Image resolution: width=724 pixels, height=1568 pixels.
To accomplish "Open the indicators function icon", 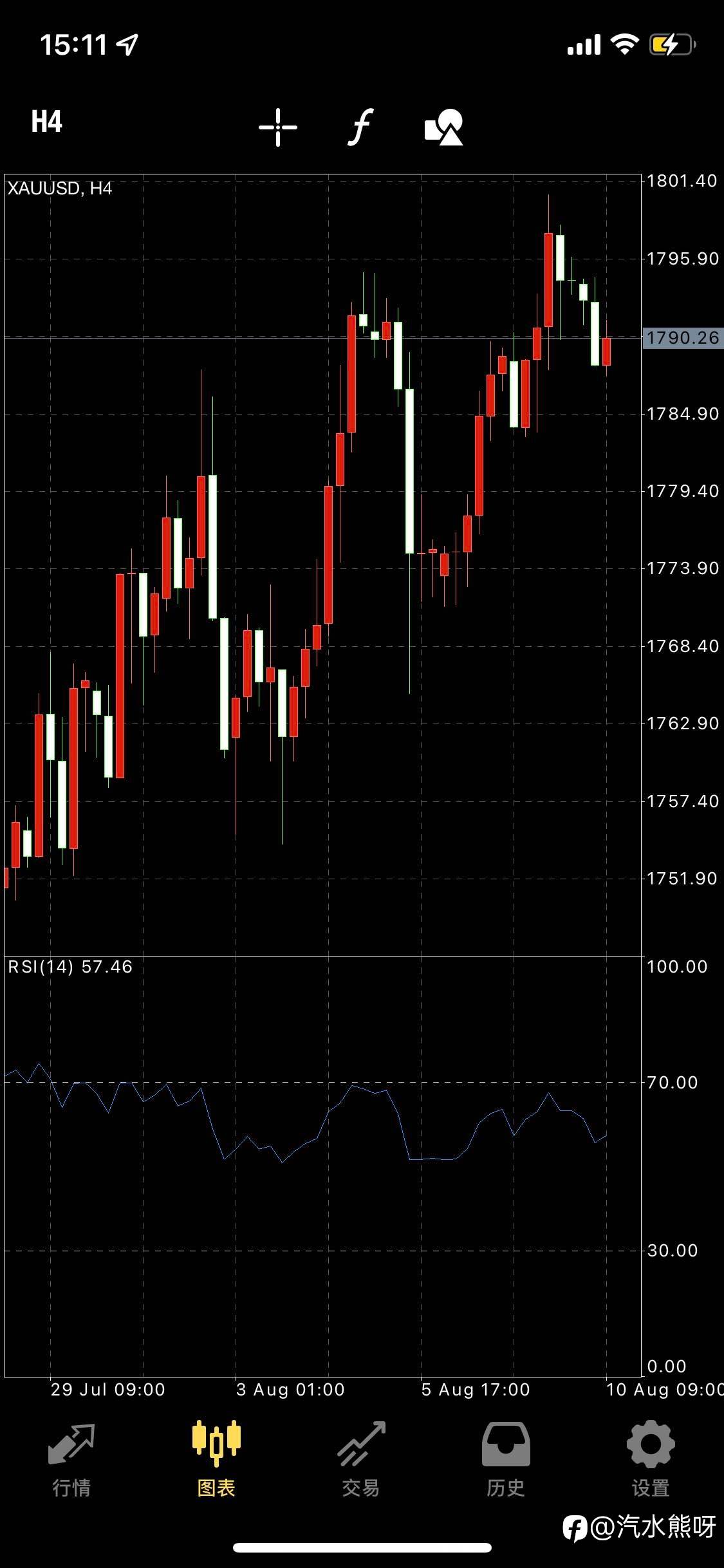I will pos(361,127).
